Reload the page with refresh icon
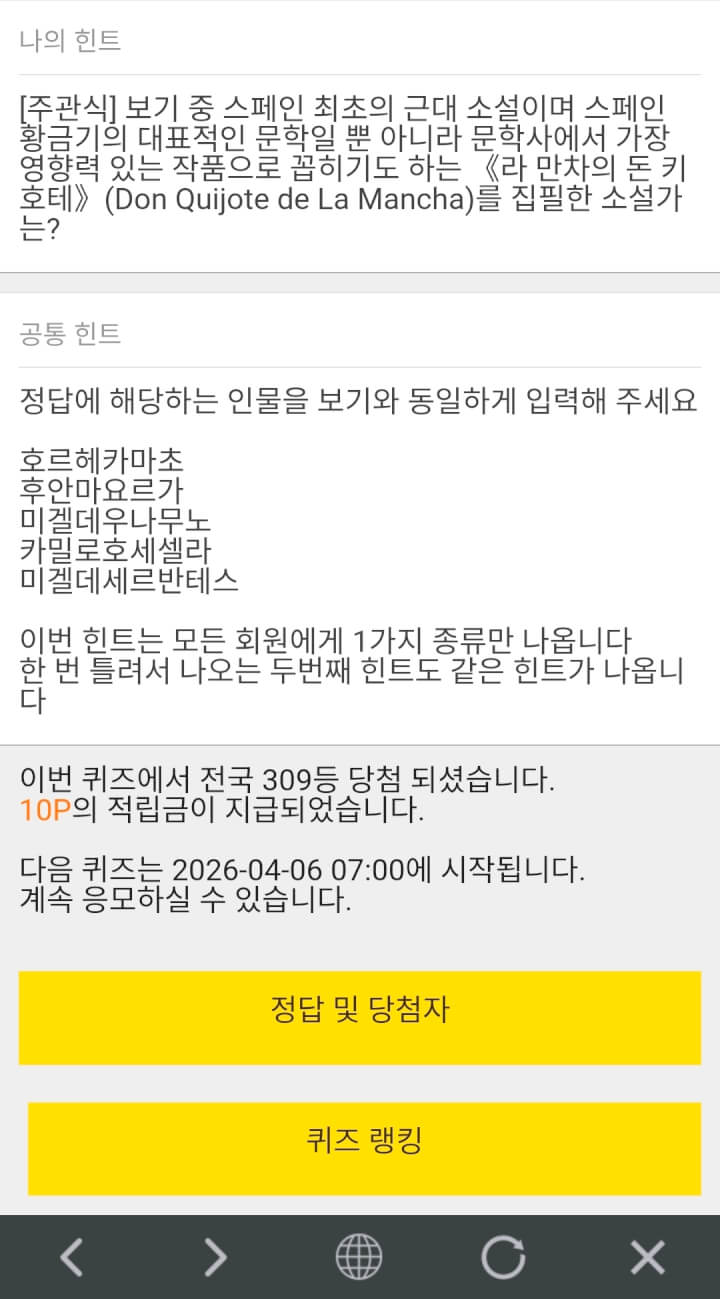The image size is (720, 1299). click(x=503, y=1257)
